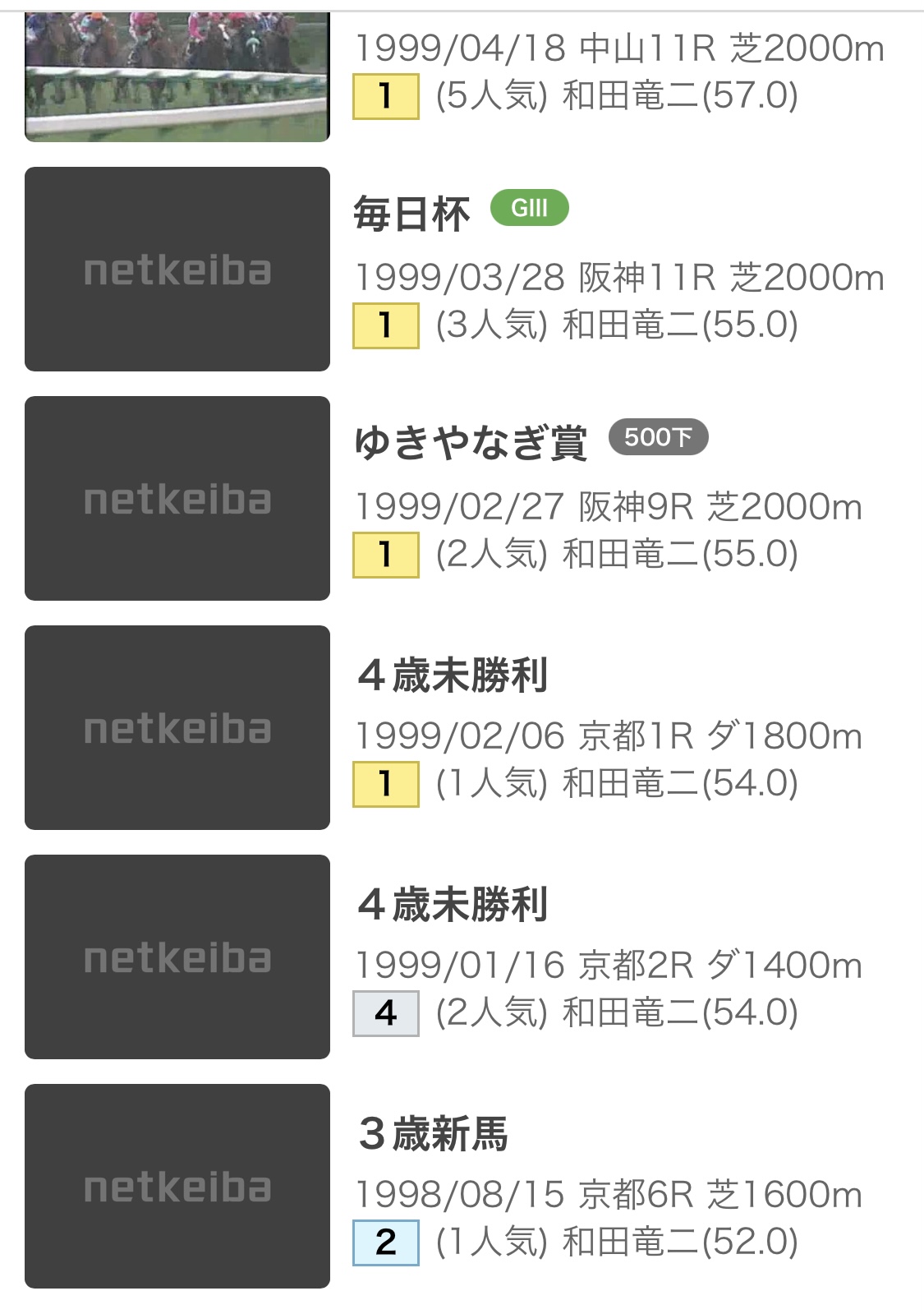Show the 3歳新馬 race from 1998/08/15
This screenshot has height=1314, width=924.
point(433,1134)
